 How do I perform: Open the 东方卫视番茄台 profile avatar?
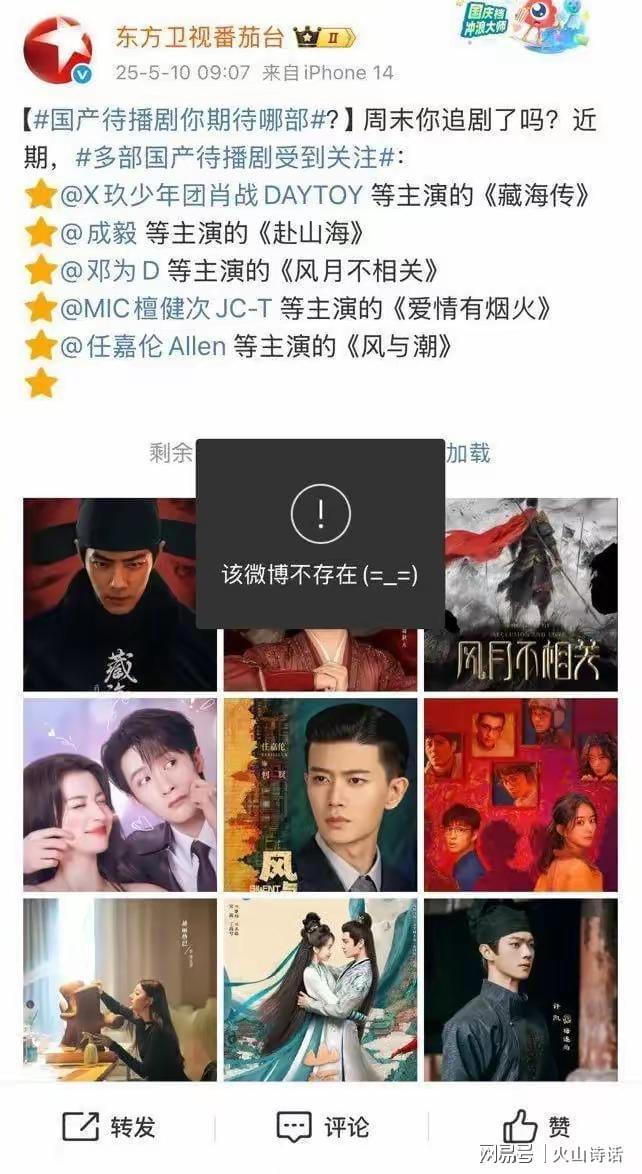coord(58,49)
